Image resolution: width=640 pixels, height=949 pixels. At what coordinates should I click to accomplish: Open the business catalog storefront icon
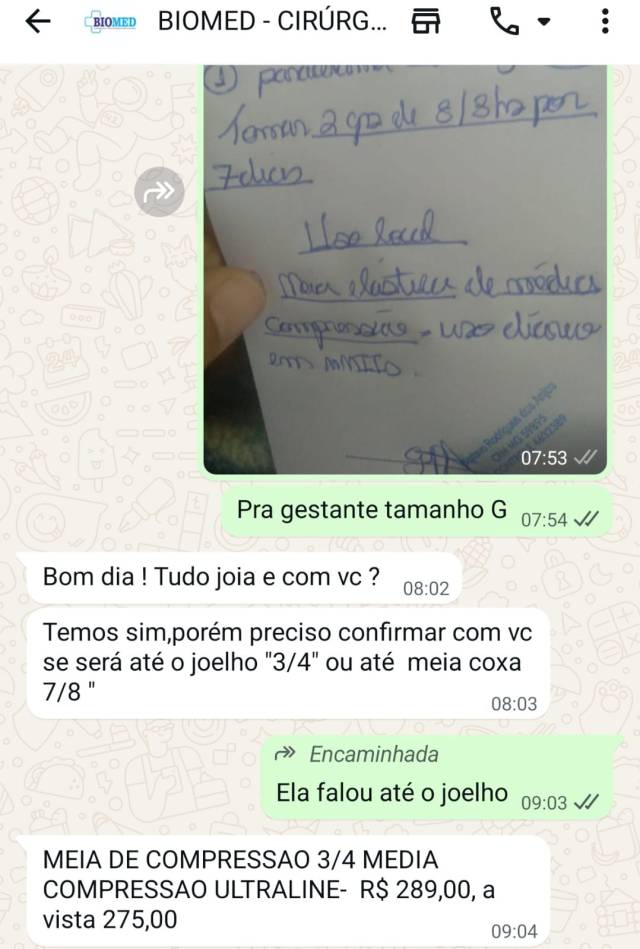pyautogui.click(x=427, y=21)
